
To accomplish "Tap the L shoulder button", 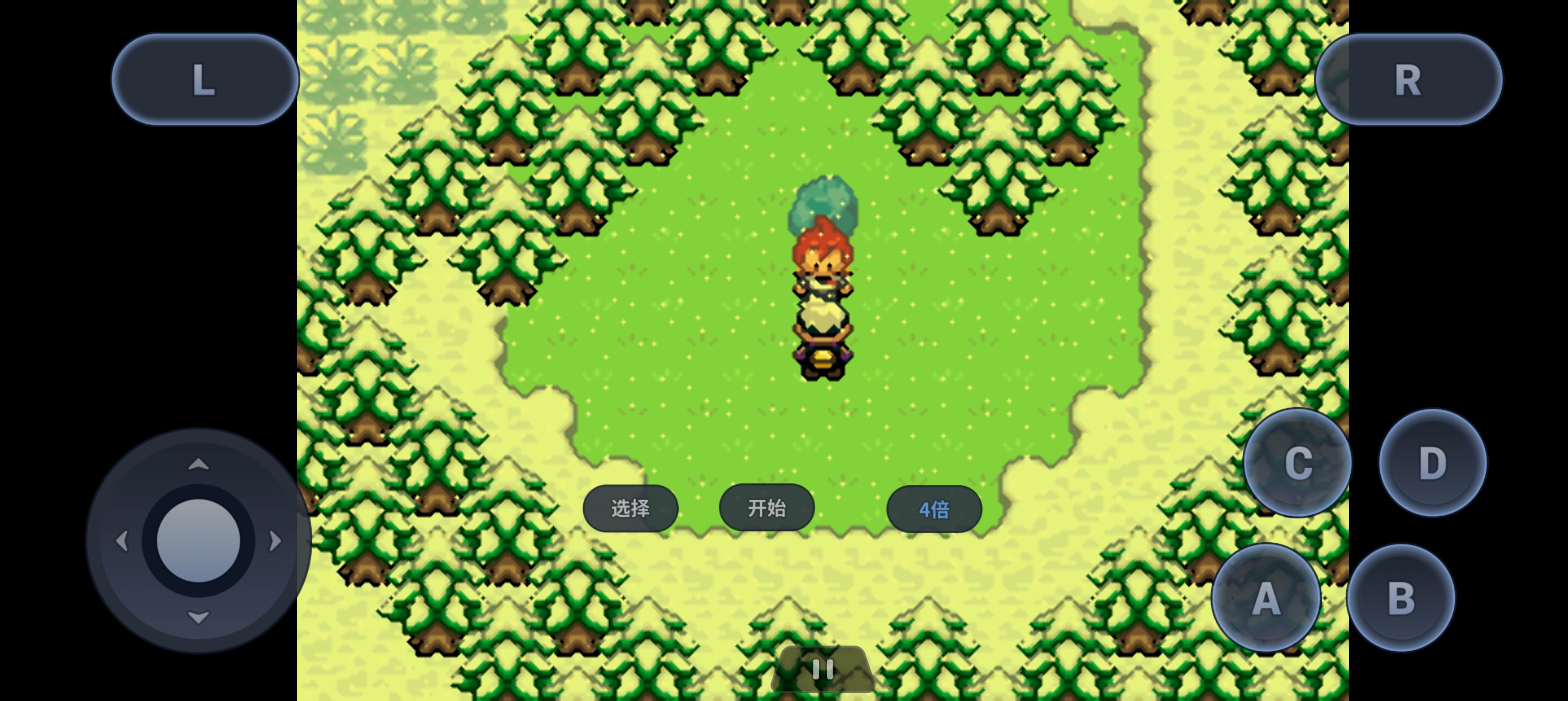I will (205, 80).
